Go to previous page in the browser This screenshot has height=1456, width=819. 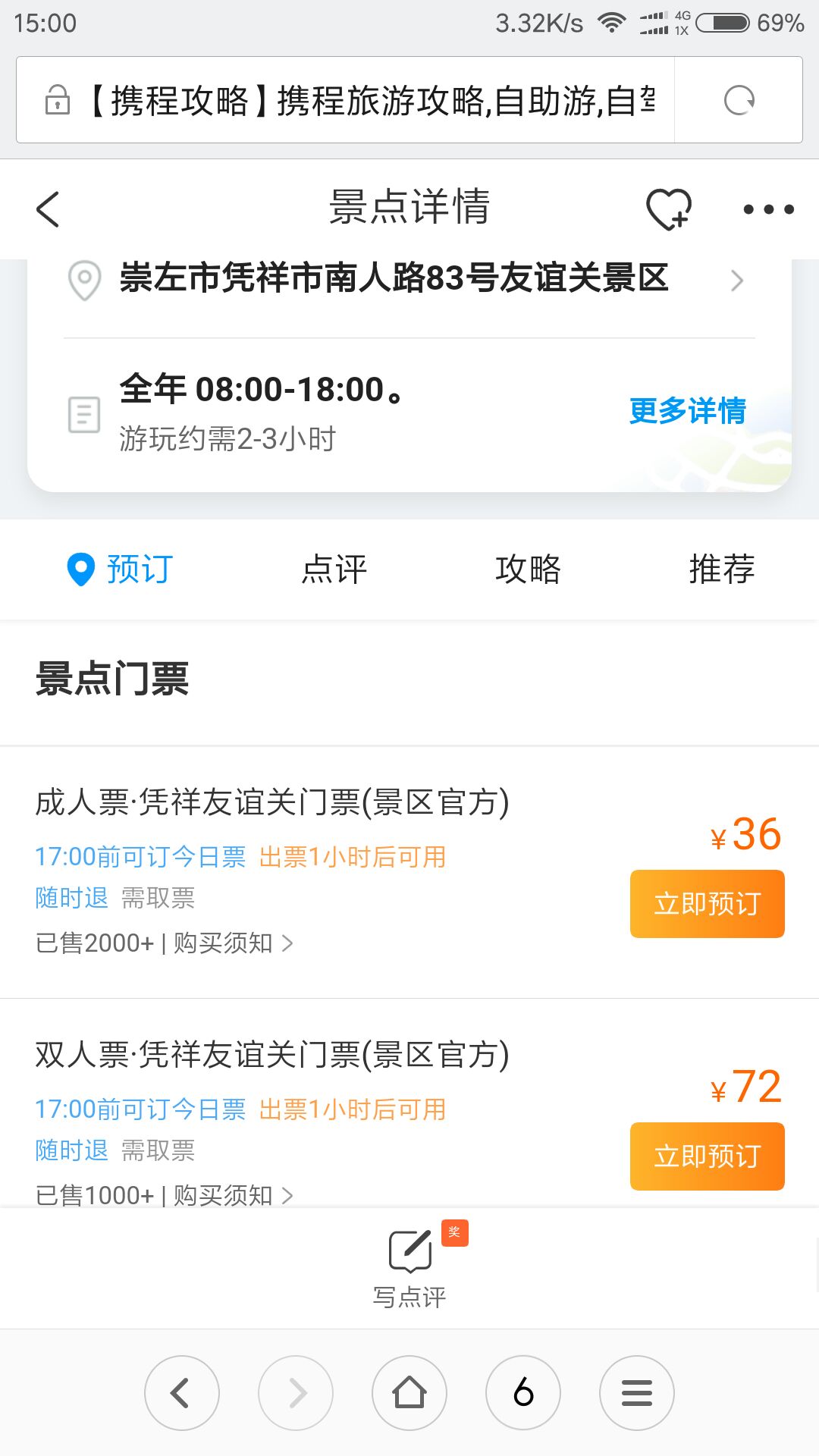pyautogui.click(x=182, y=1393)
